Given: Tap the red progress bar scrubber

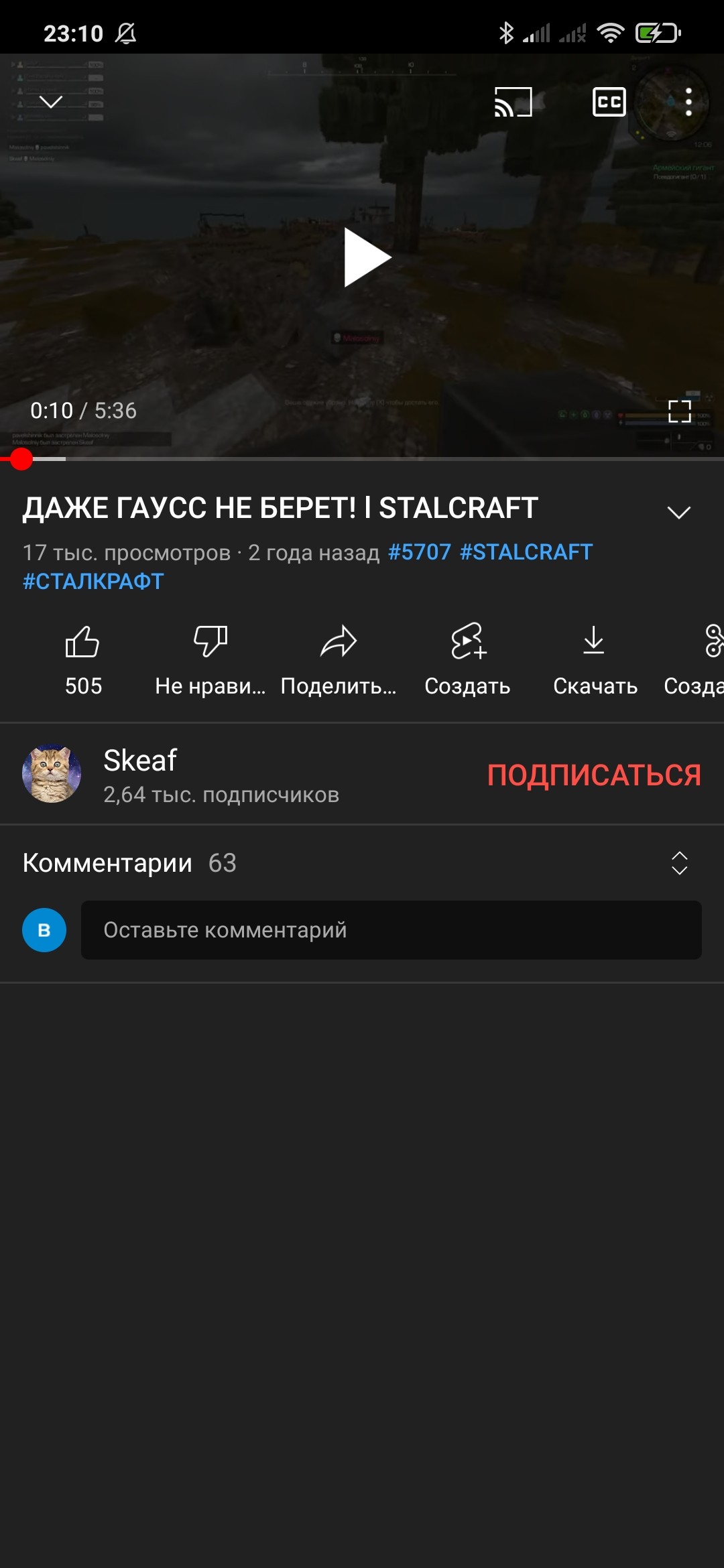Looking at the screenshot, I should 21,459.
